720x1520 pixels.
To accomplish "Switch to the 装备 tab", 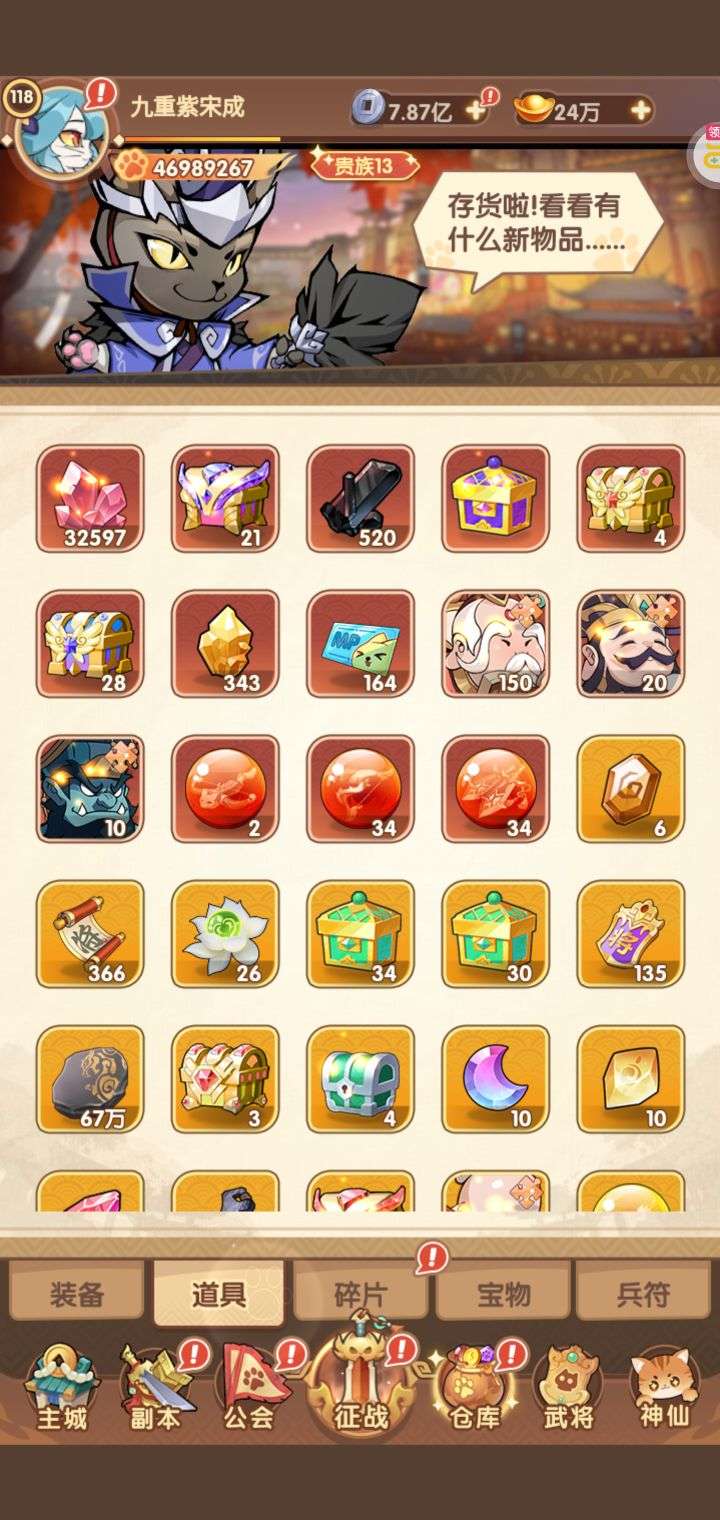I will click(x=77, y=1294).
